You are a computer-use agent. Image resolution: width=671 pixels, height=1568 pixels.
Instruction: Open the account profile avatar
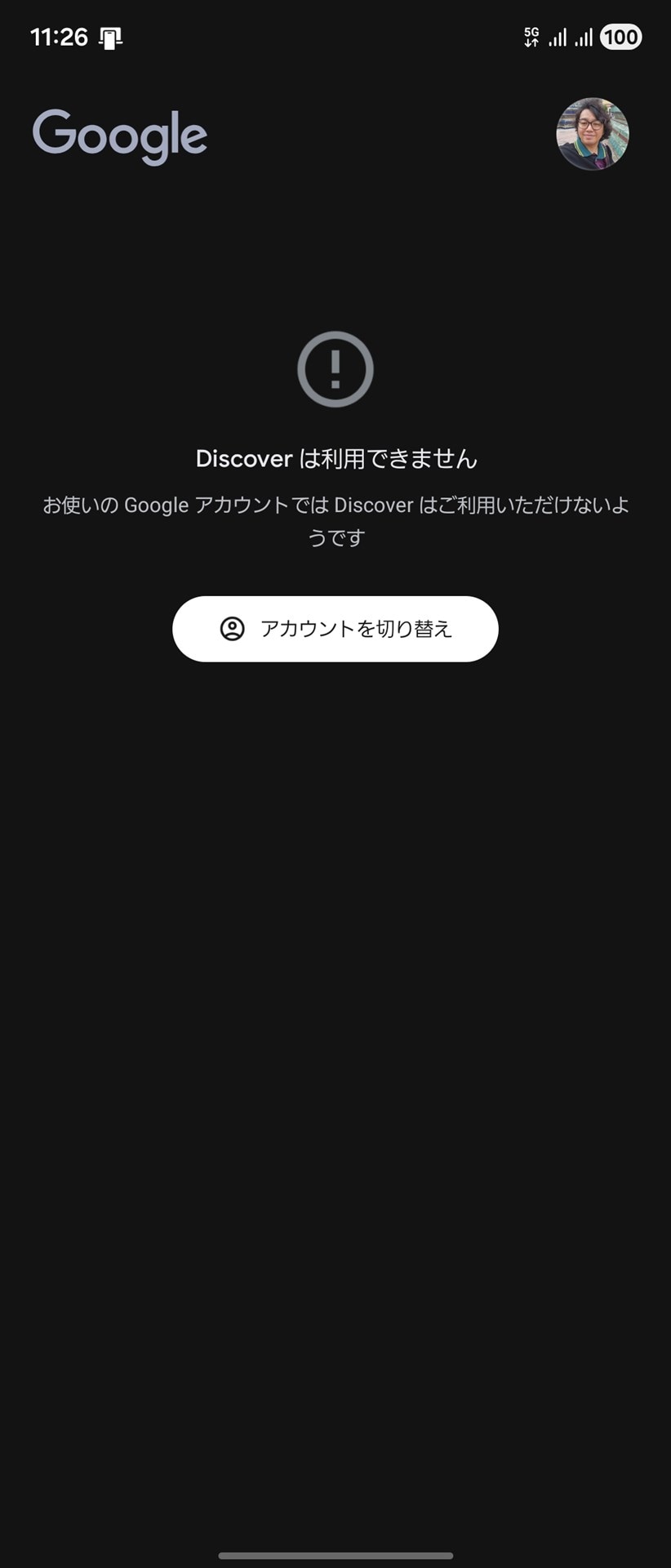coord(593,134)
